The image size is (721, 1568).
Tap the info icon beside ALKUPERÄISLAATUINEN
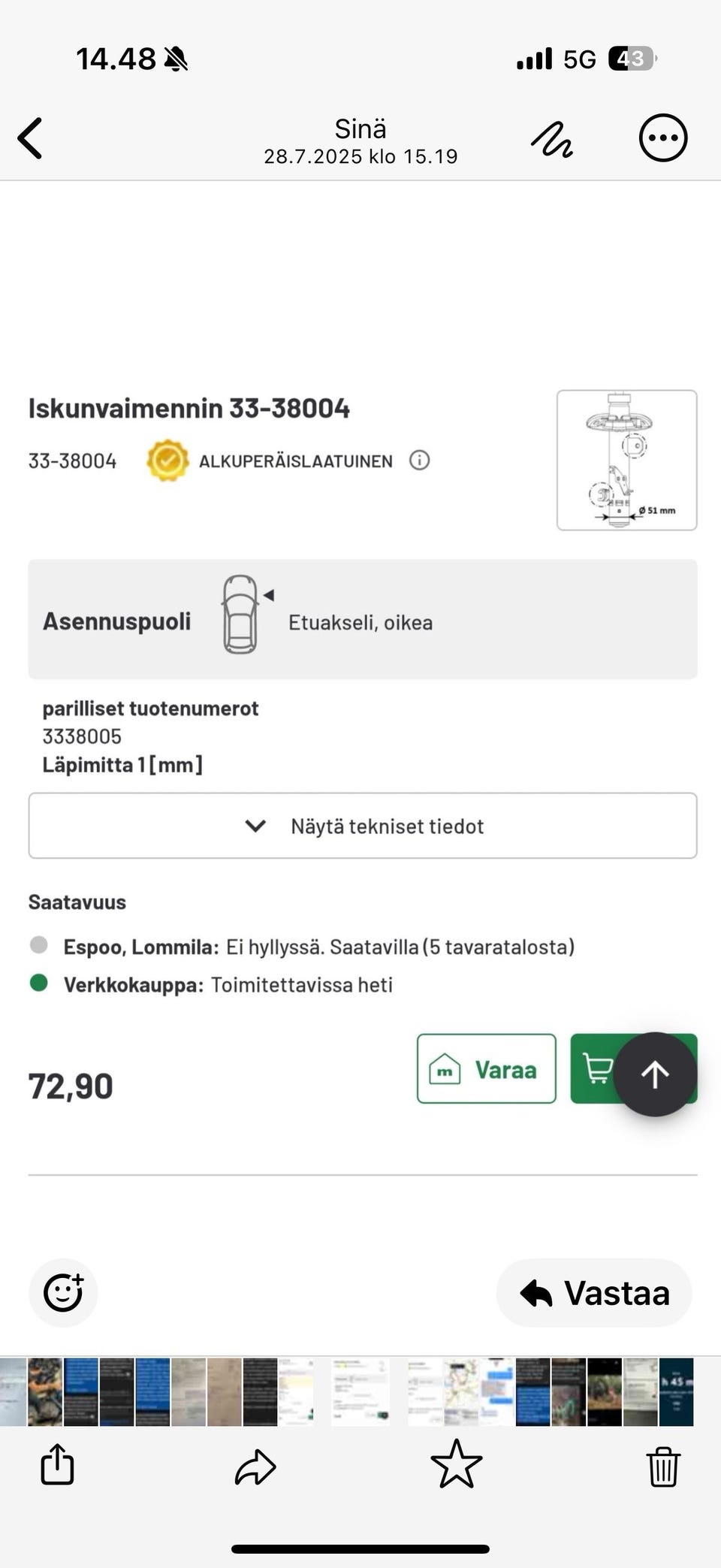coord(419,461)
